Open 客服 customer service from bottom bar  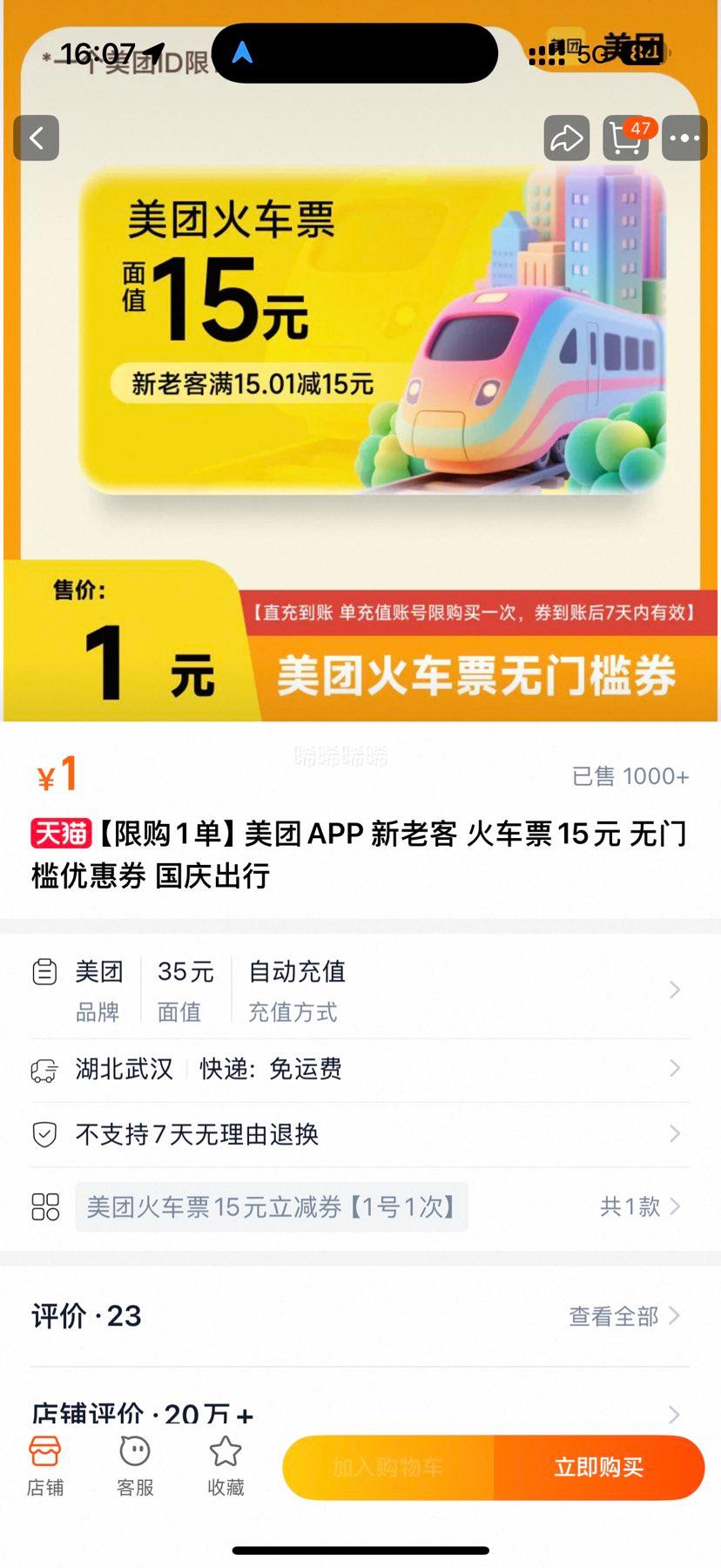[132, 1468]
